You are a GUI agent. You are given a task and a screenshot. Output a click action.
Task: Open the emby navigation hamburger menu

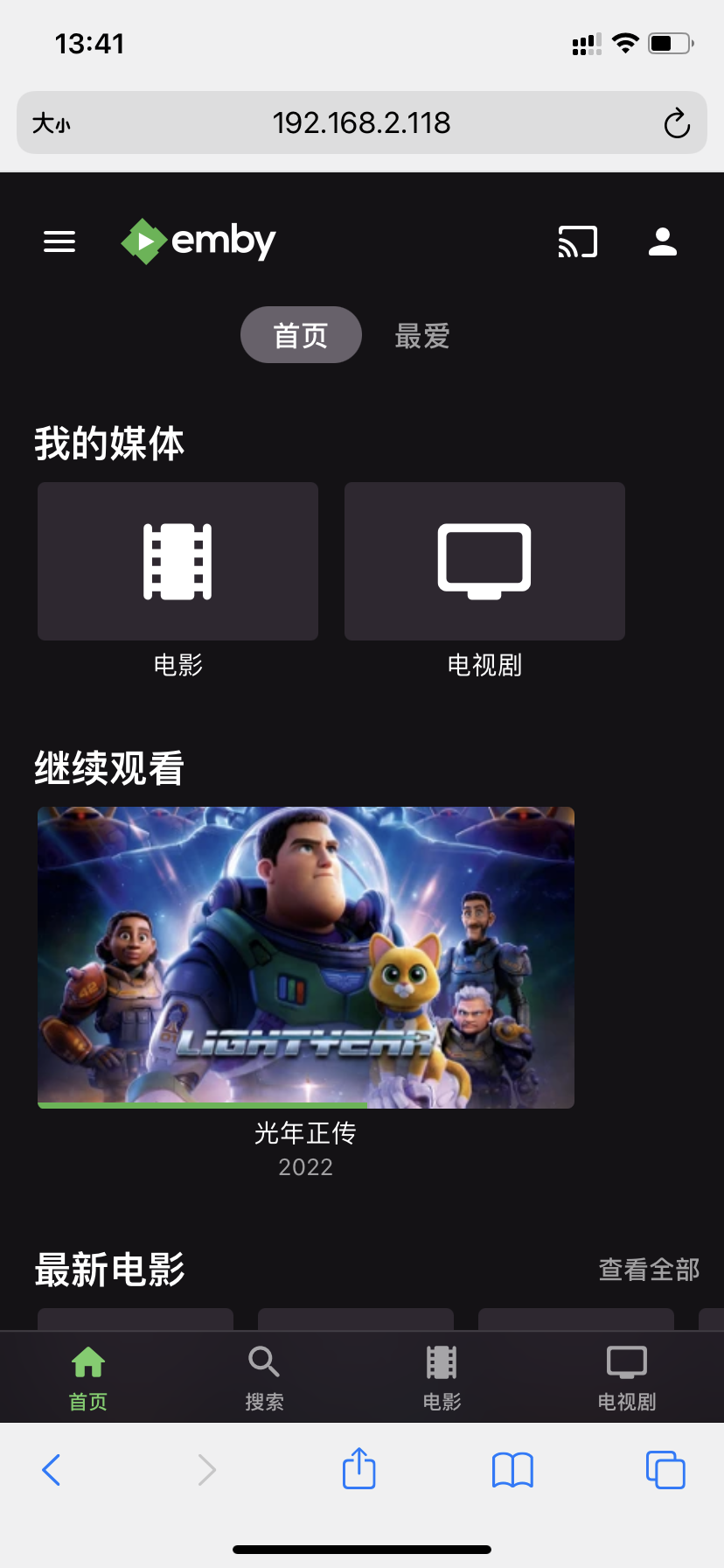click(x=59, y=241)
